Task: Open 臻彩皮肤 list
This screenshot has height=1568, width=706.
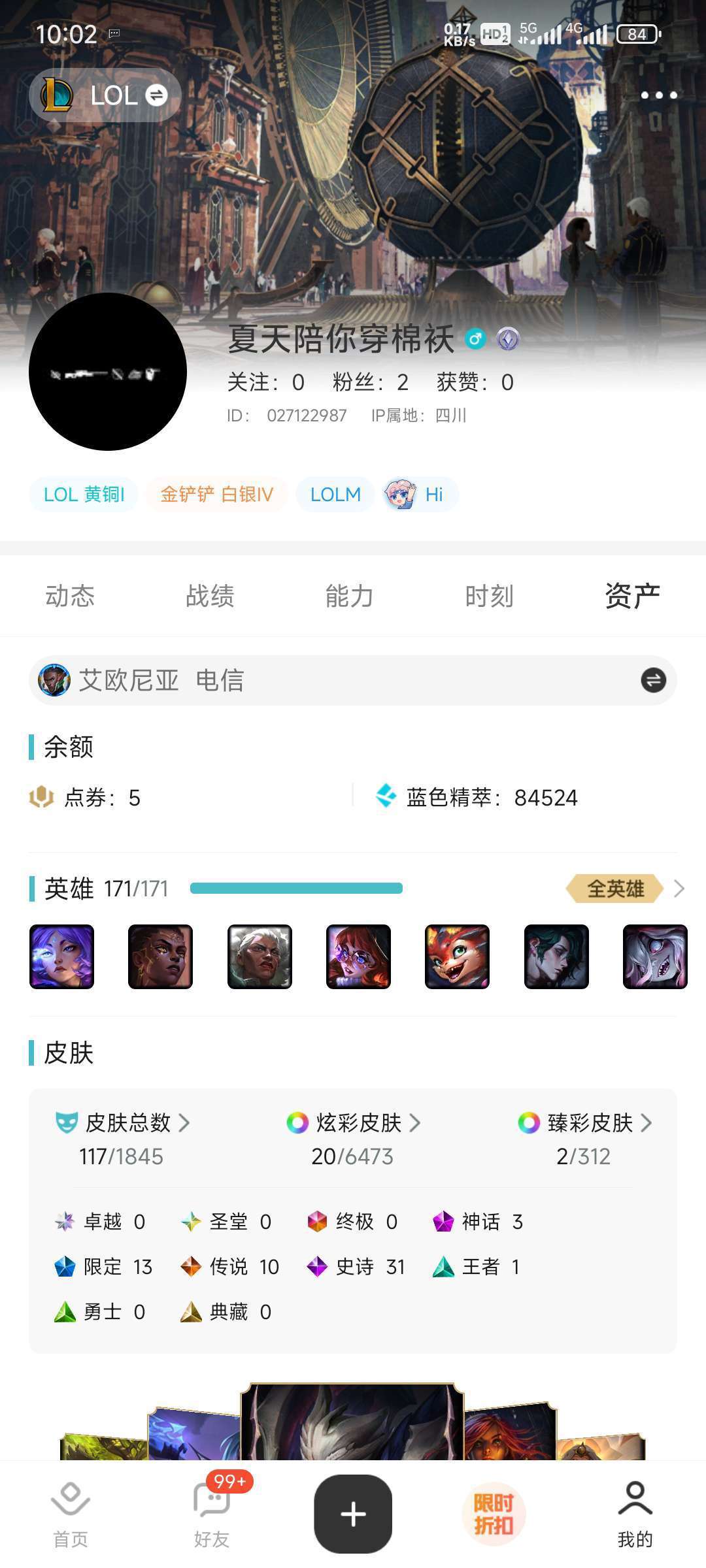Action: (585, 1123)
